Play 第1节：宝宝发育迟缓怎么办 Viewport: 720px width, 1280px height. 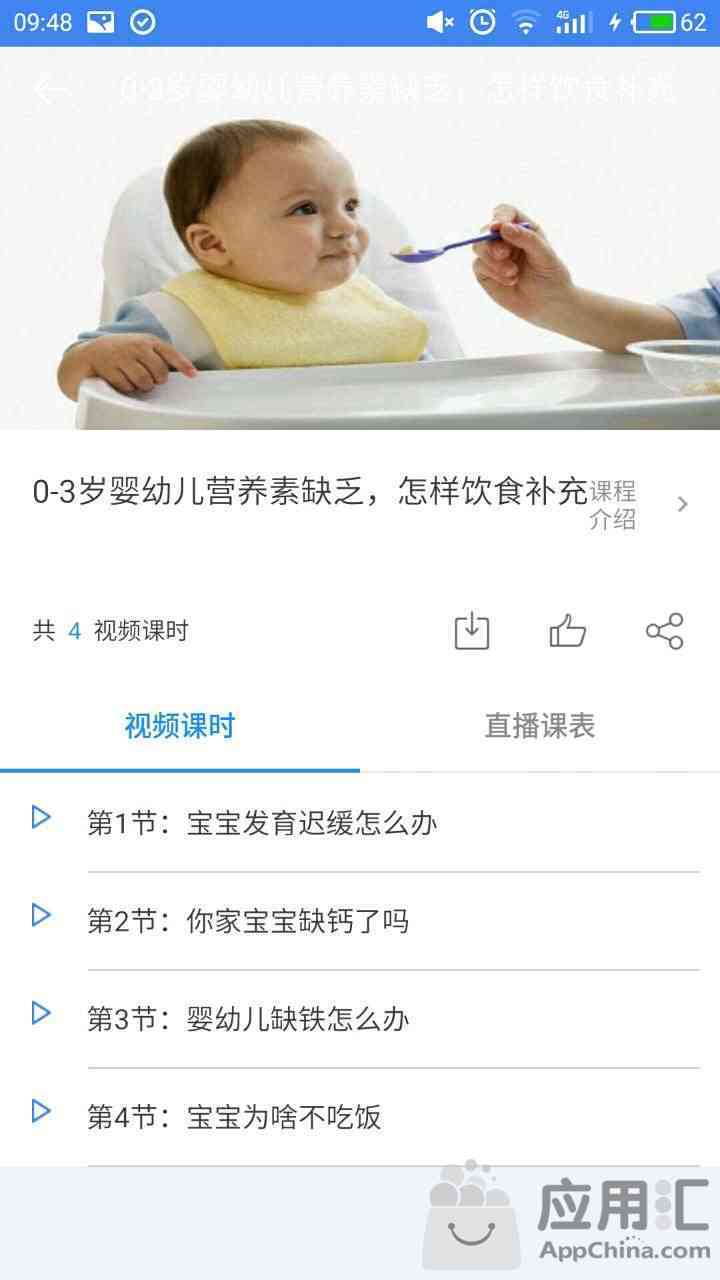pos(262,823)
